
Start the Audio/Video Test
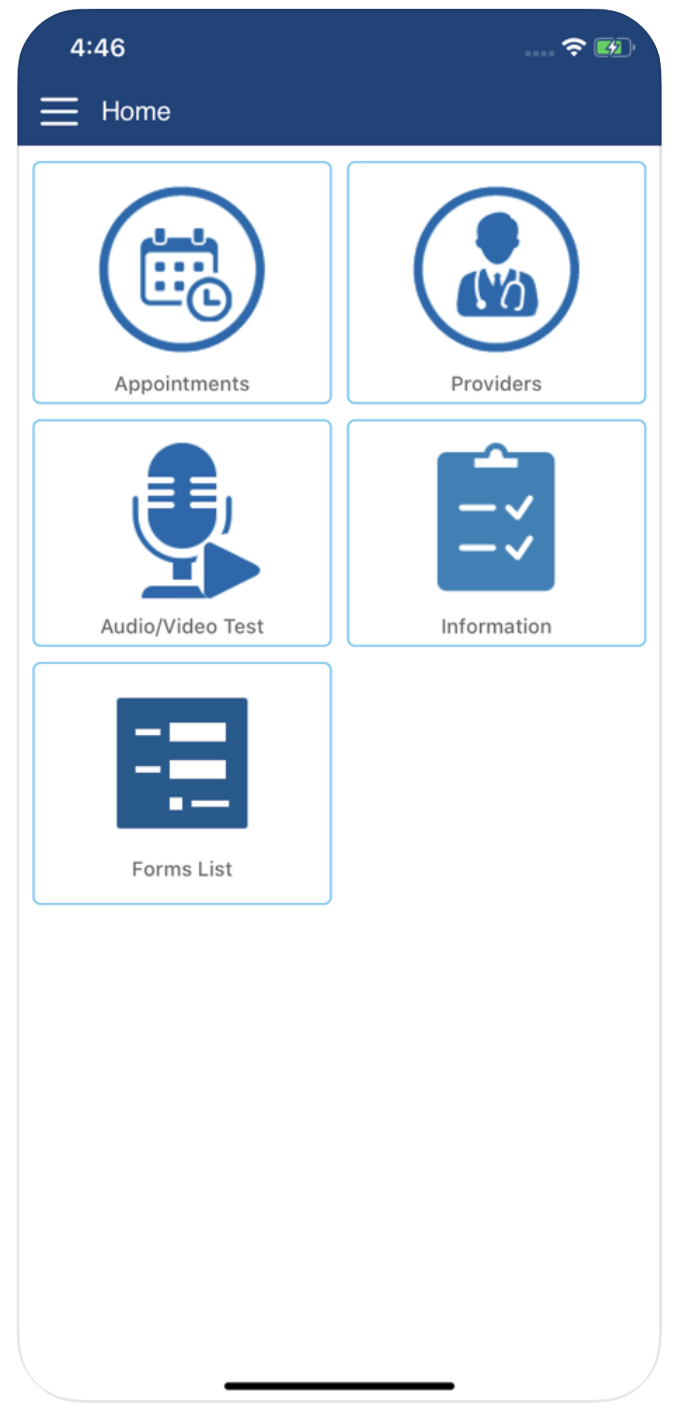click(x=182, y=533)
